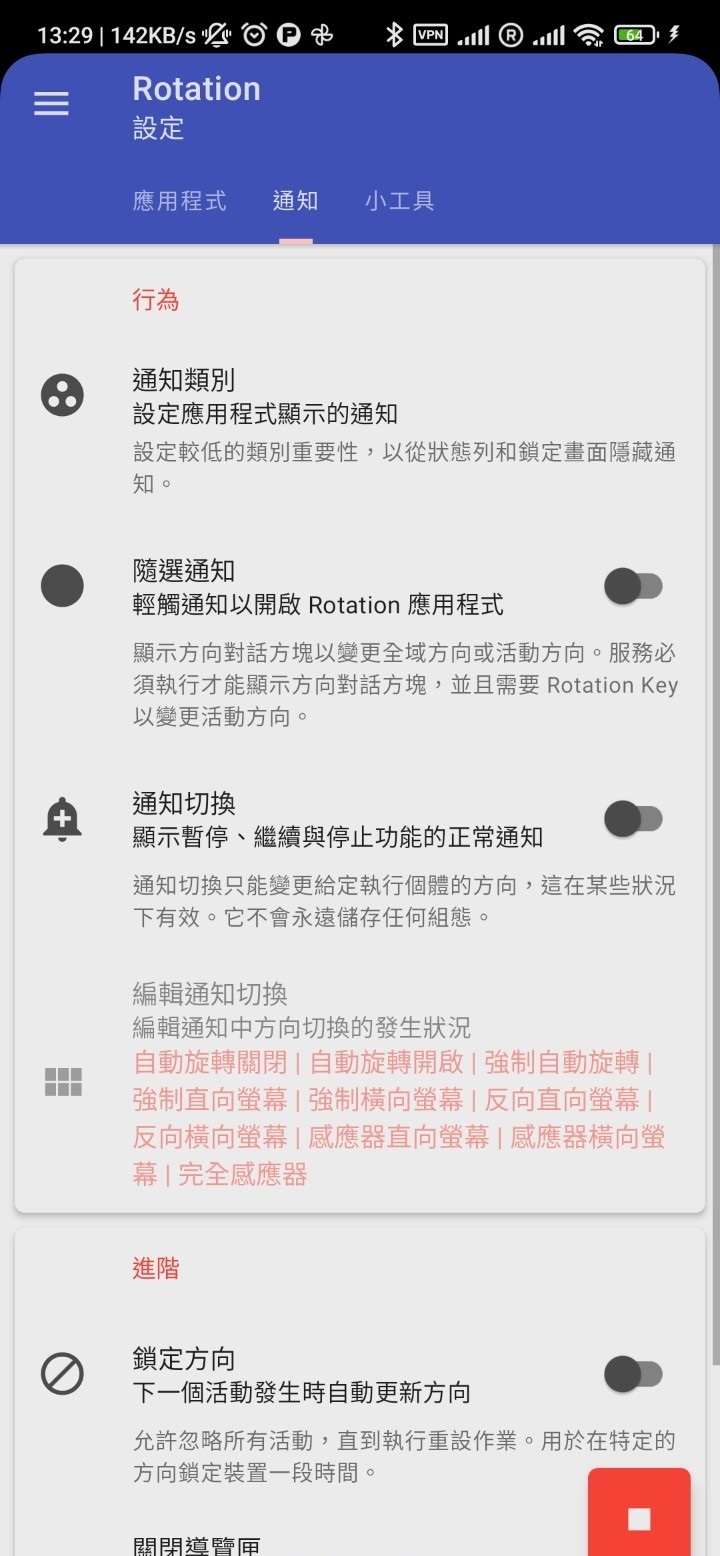Enable the 隨選通知 switch
Image resolution: width=720 pixels, height=1556 pixels.
tap(634, 585)
